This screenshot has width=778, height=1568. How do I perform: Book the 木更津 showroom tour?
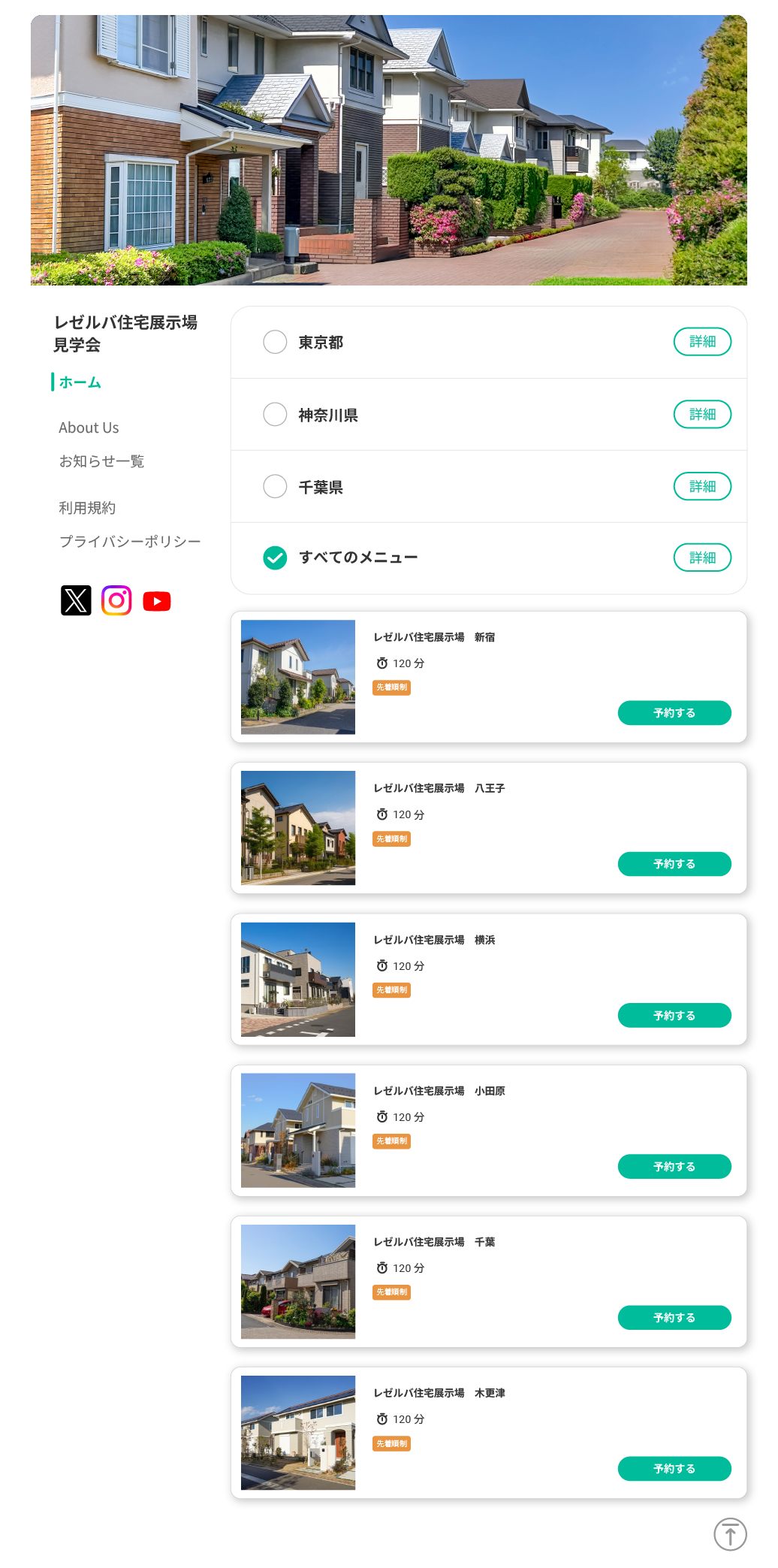(674, 1469)
